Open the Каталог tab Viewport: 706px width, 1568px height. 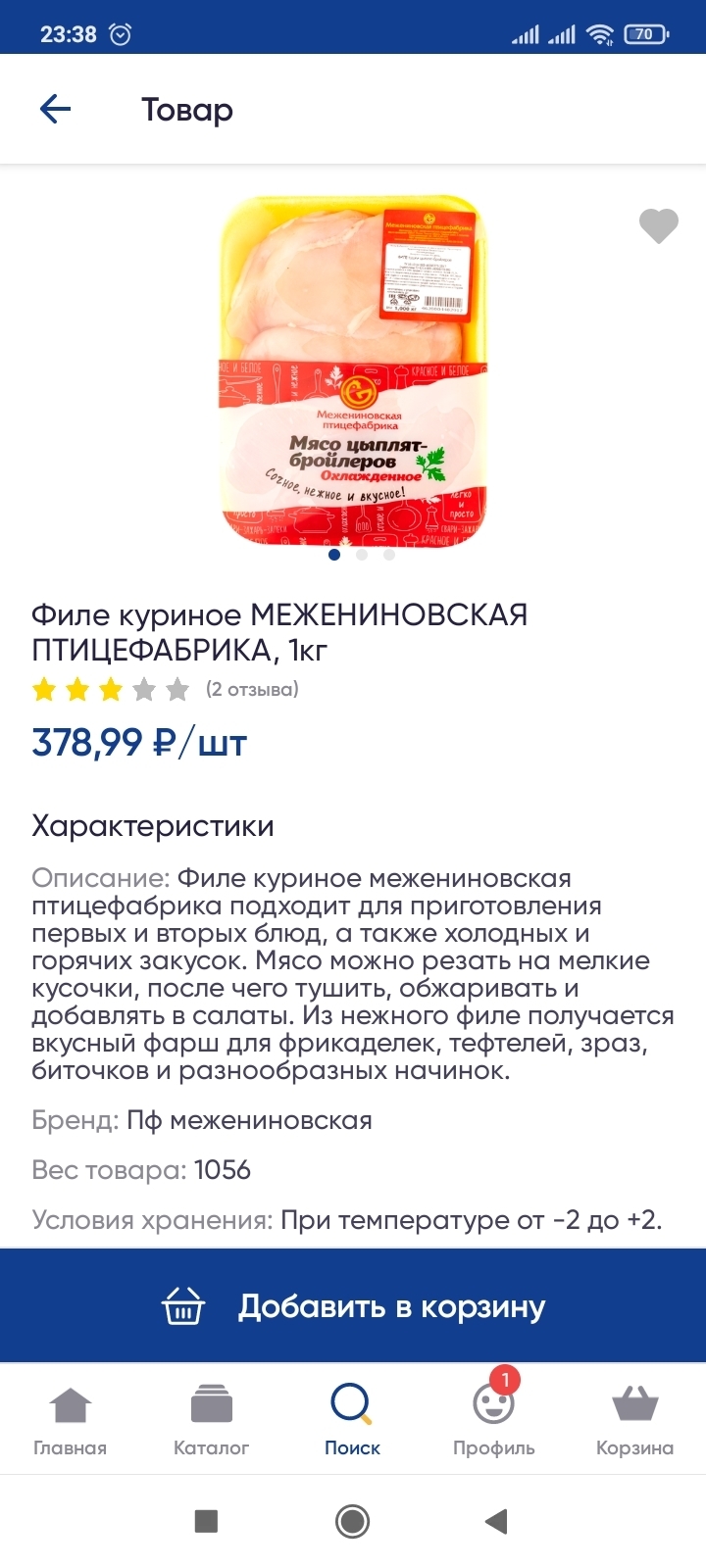pos(211,1421)
